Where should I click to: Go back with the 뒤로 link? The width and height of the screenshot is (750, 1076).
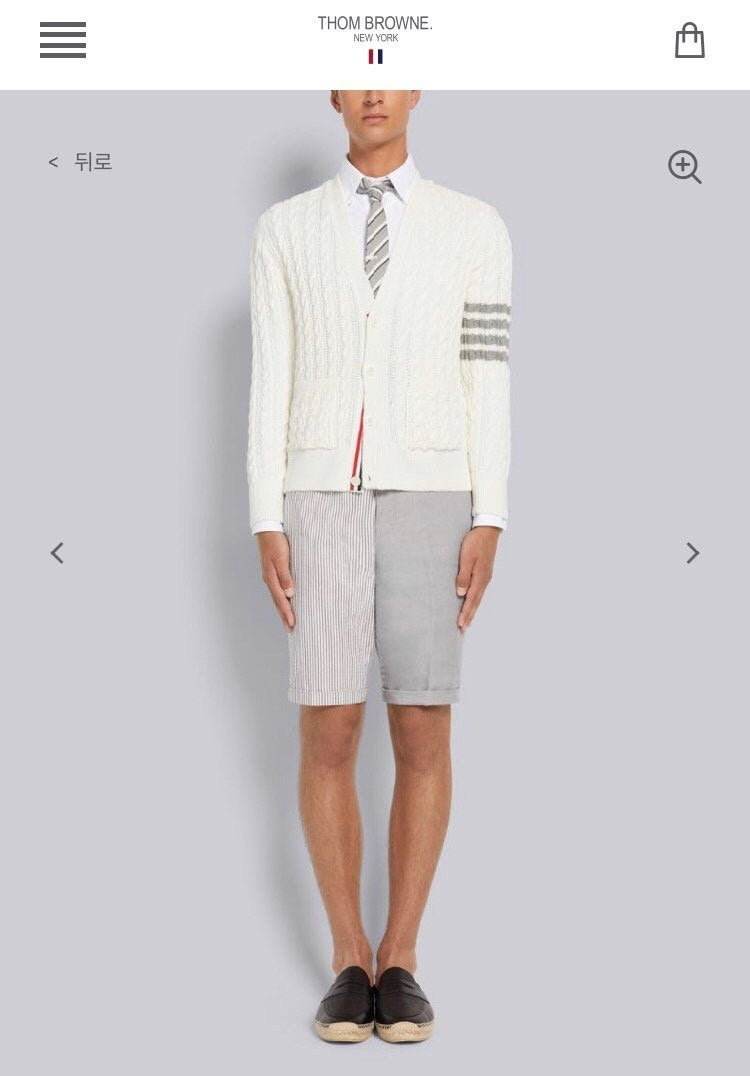click(x=81, y=162)
